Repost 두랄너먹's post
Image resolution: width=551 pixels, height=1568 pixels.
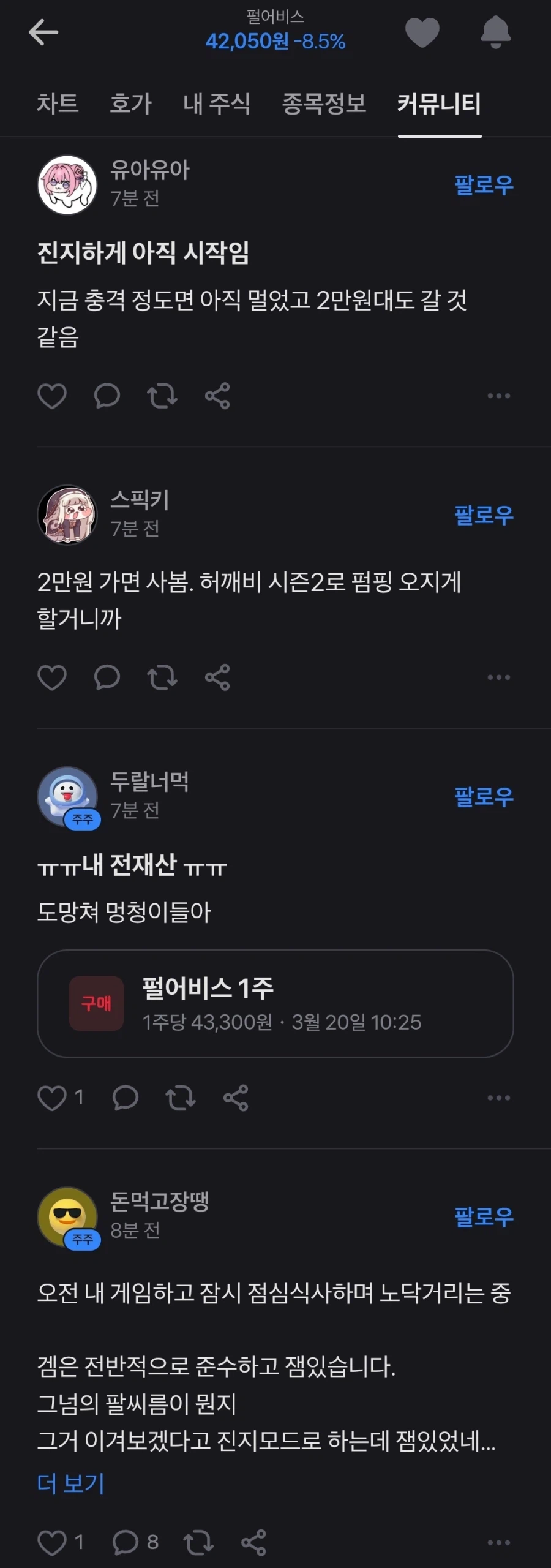pyautogui.click(x=181, y=1098)
